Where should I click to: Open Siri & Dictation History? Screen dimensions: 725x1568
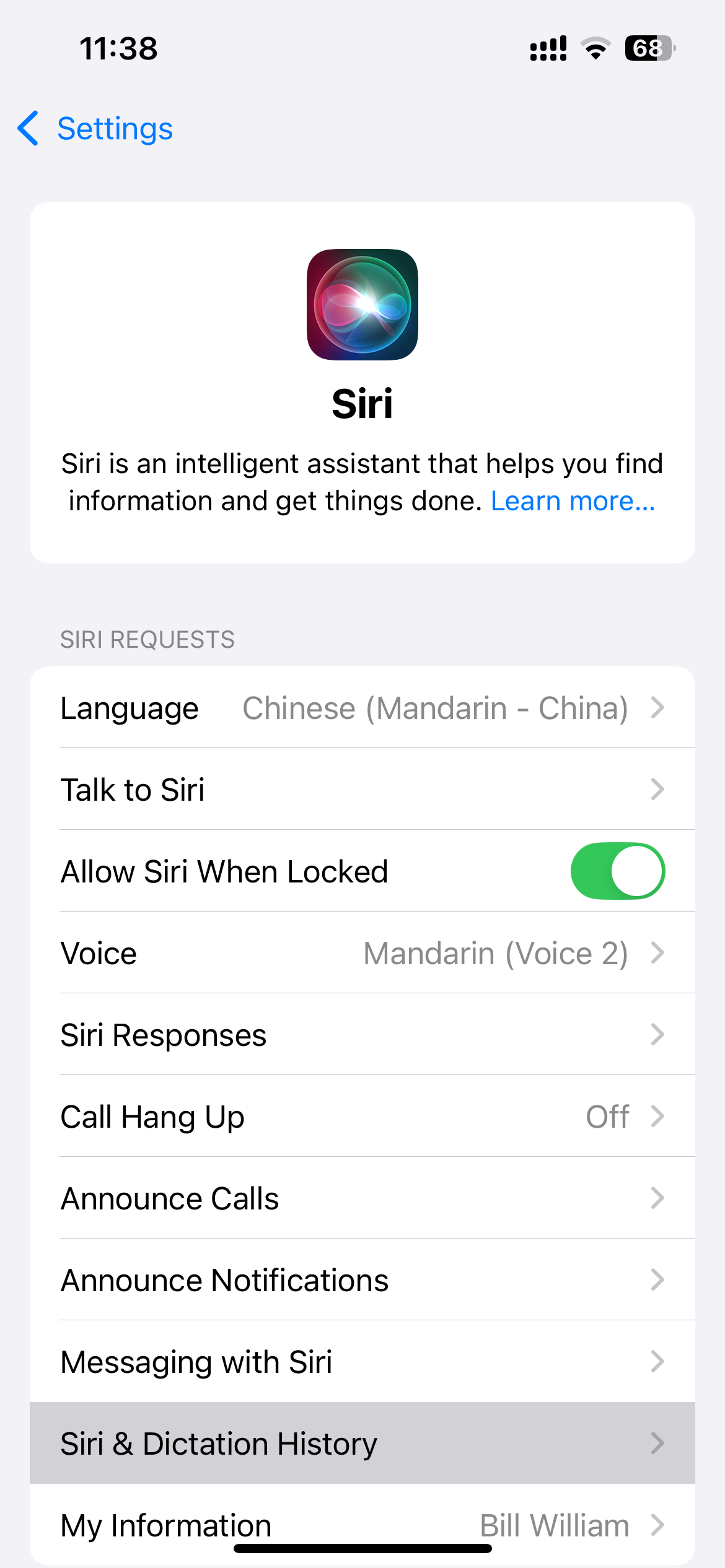point(362,1444)
